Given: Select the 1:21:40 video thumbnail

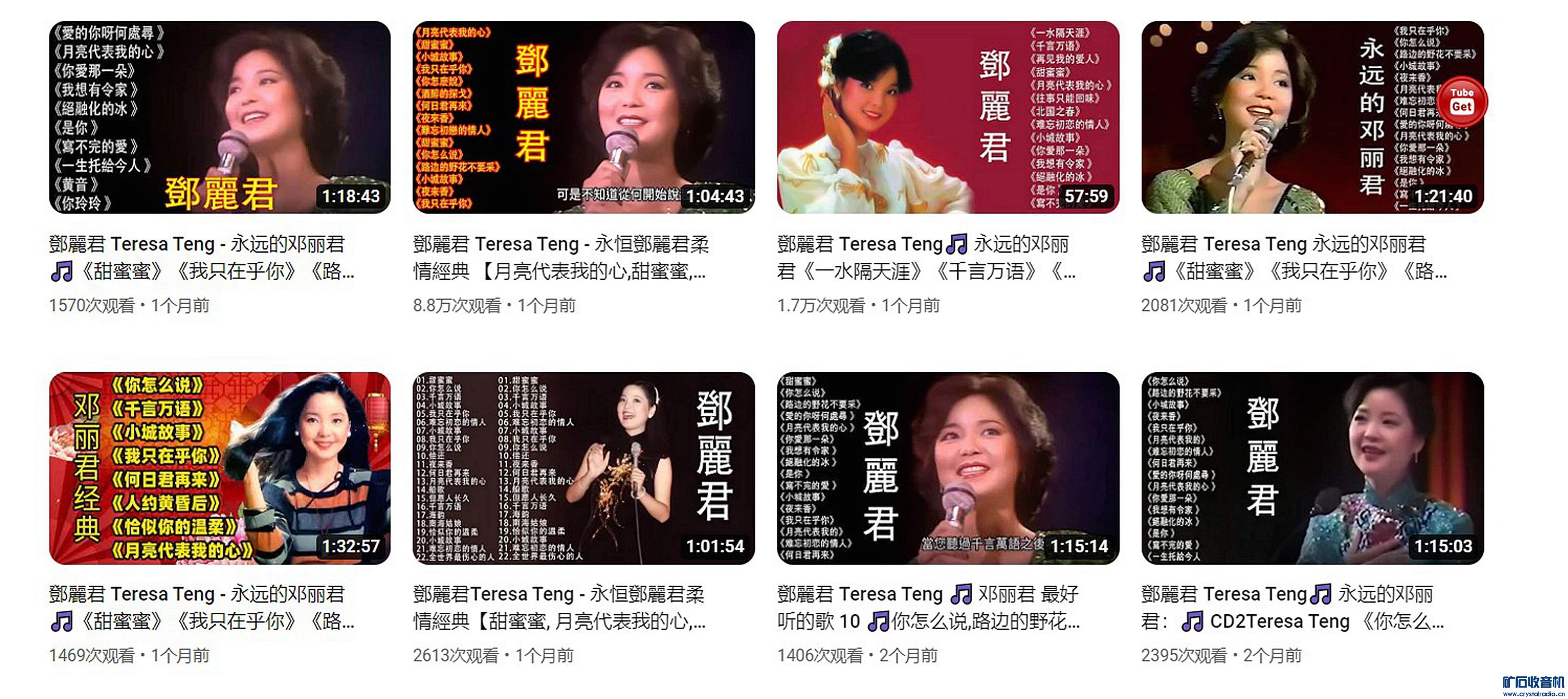Looking at the screenshot, I should [x=1312, y=117].
